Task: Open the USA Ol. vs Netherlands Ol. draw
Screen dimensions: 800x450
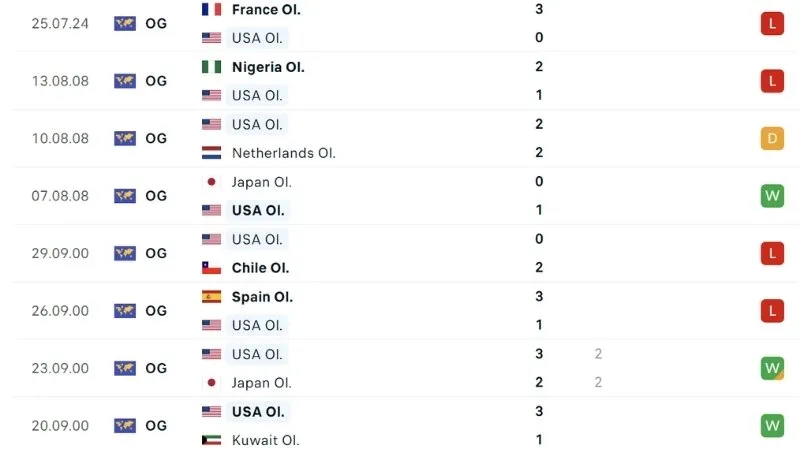Action: pyautogui.click(x=400, y=139)
